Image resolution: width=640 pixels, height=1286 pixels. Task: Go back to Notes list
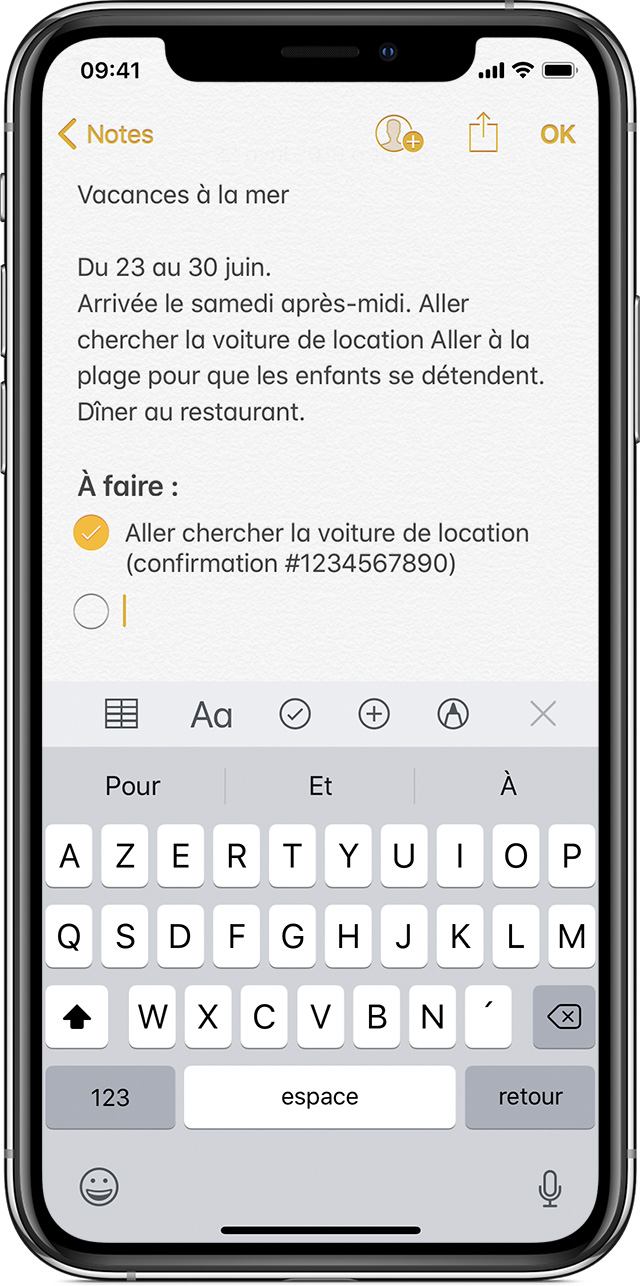pyautogui.click(x=105, y=134)
